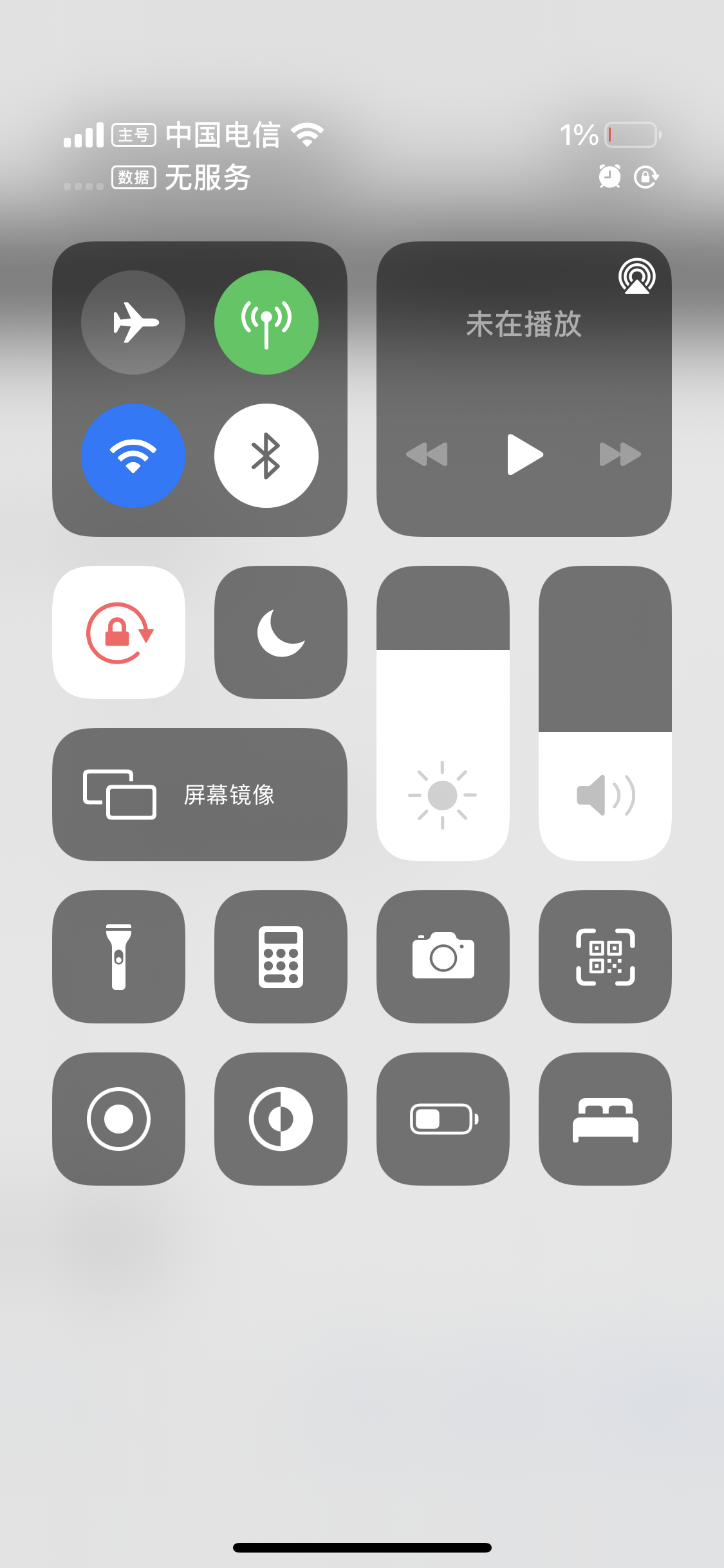The image size is (724, 1568).
Task: Disable the Wi-Fi toggle
Action: pyautogui.click(x=133, y=456)
